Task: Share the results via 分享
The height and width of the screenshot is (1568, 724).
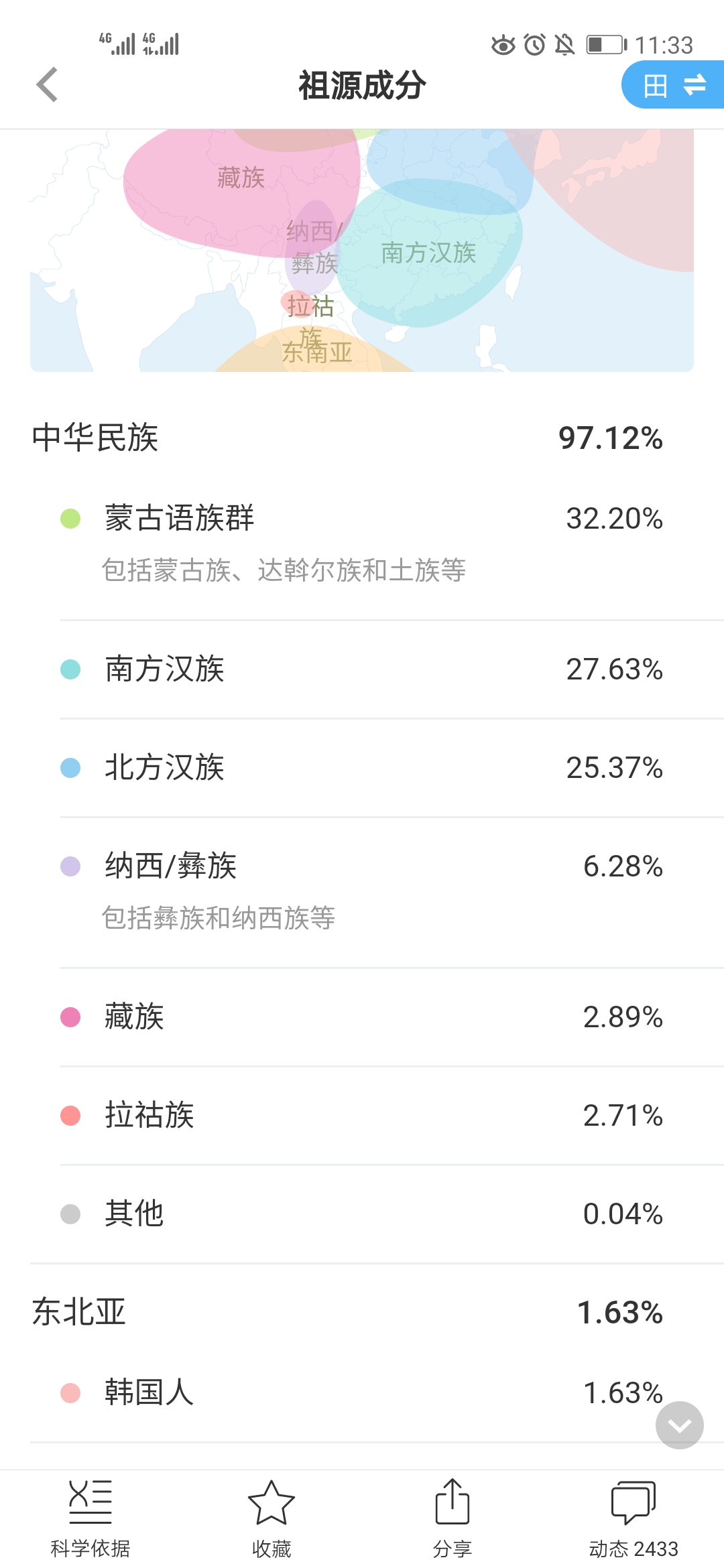Action: click(452, 1519)
